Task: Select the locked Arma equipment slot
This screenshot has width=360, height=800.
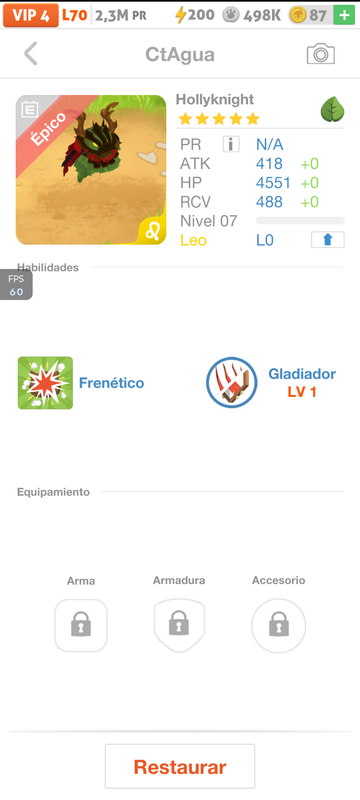Action: coord(81,625)
